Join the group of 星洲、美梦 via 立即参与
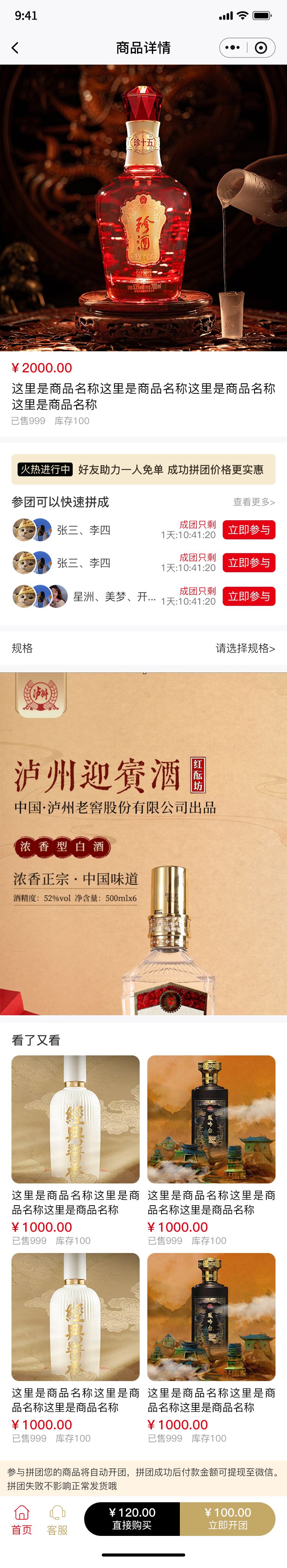 tap(249, 597)
